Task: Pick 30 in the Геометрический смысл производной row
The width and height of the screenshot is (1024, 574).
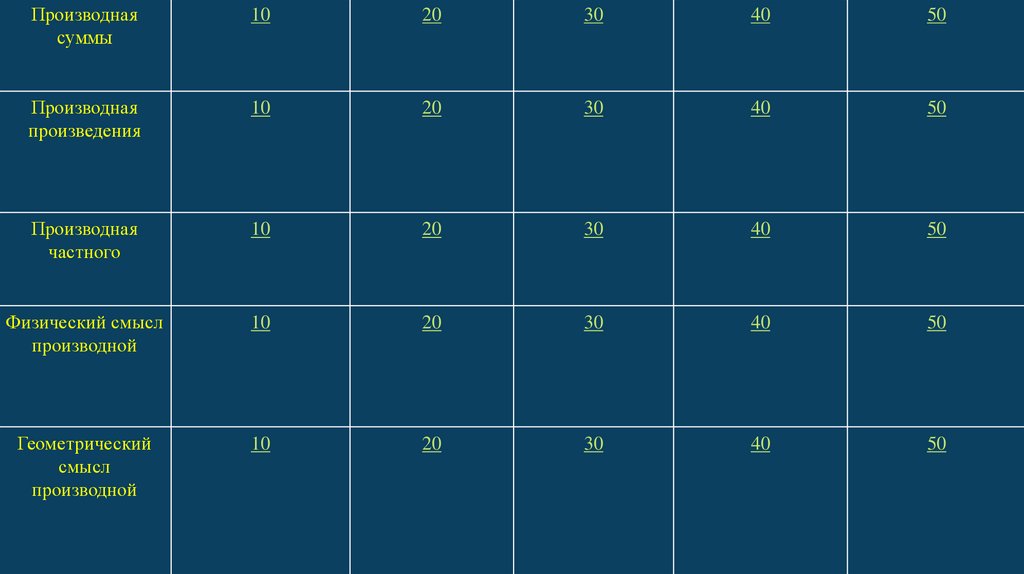Action: (x=594, y=444)
